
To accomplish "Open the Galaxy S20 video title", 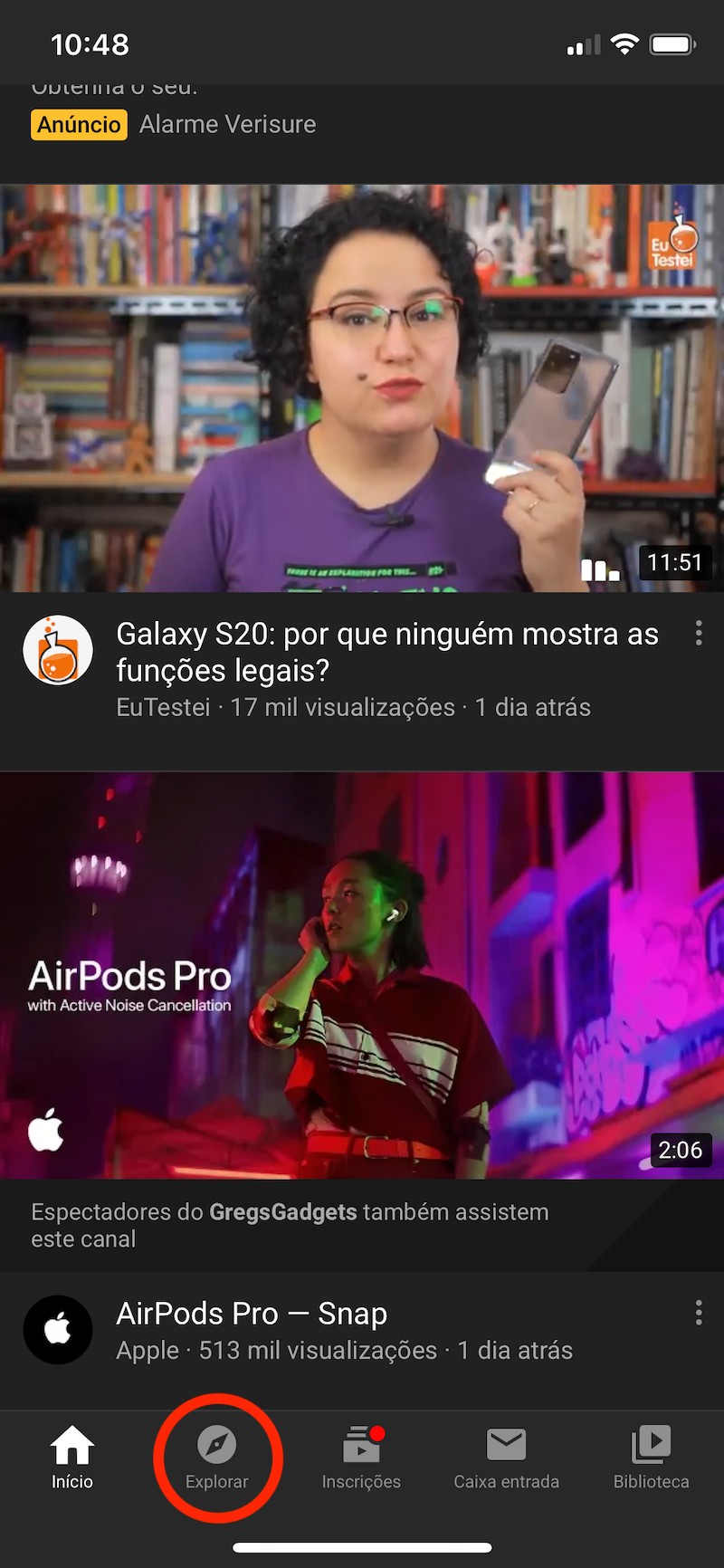I will [387, 652].
